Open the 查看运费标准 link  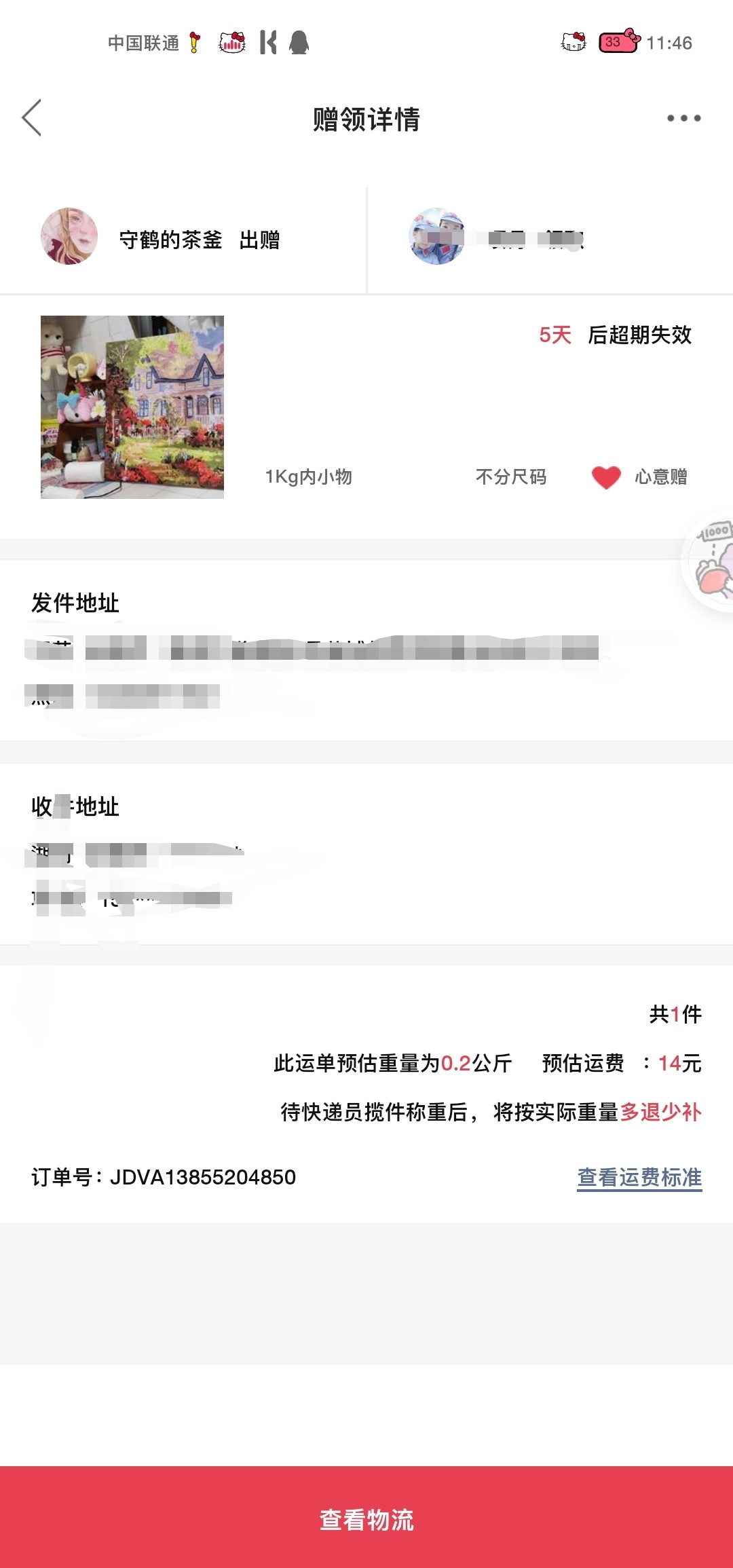(x=639, y=1178)
